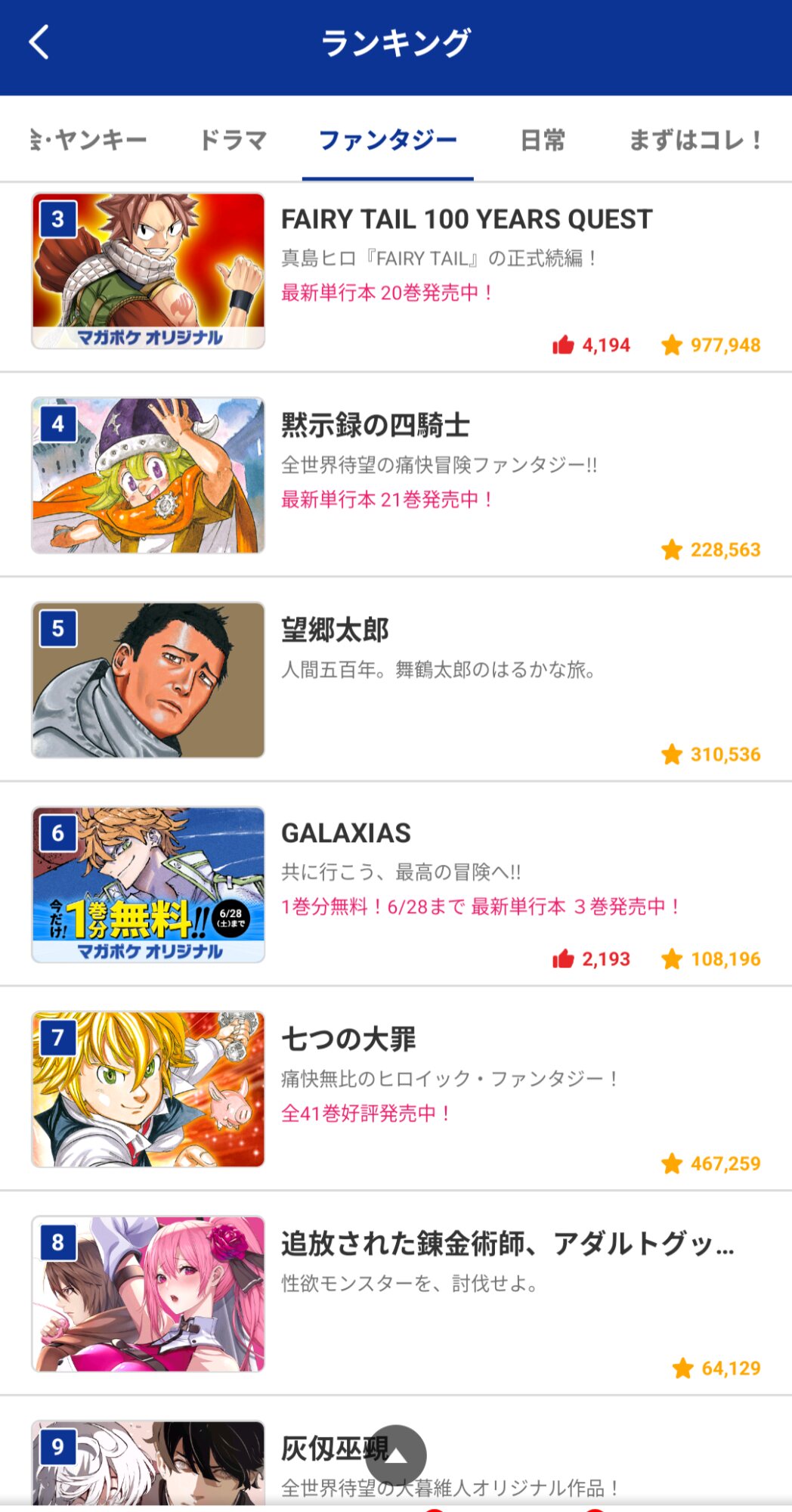The height and width of the screenshot is (1512, 792).
Task: Open 望郷太郎 manga entry
Action: tap(335, 630)
